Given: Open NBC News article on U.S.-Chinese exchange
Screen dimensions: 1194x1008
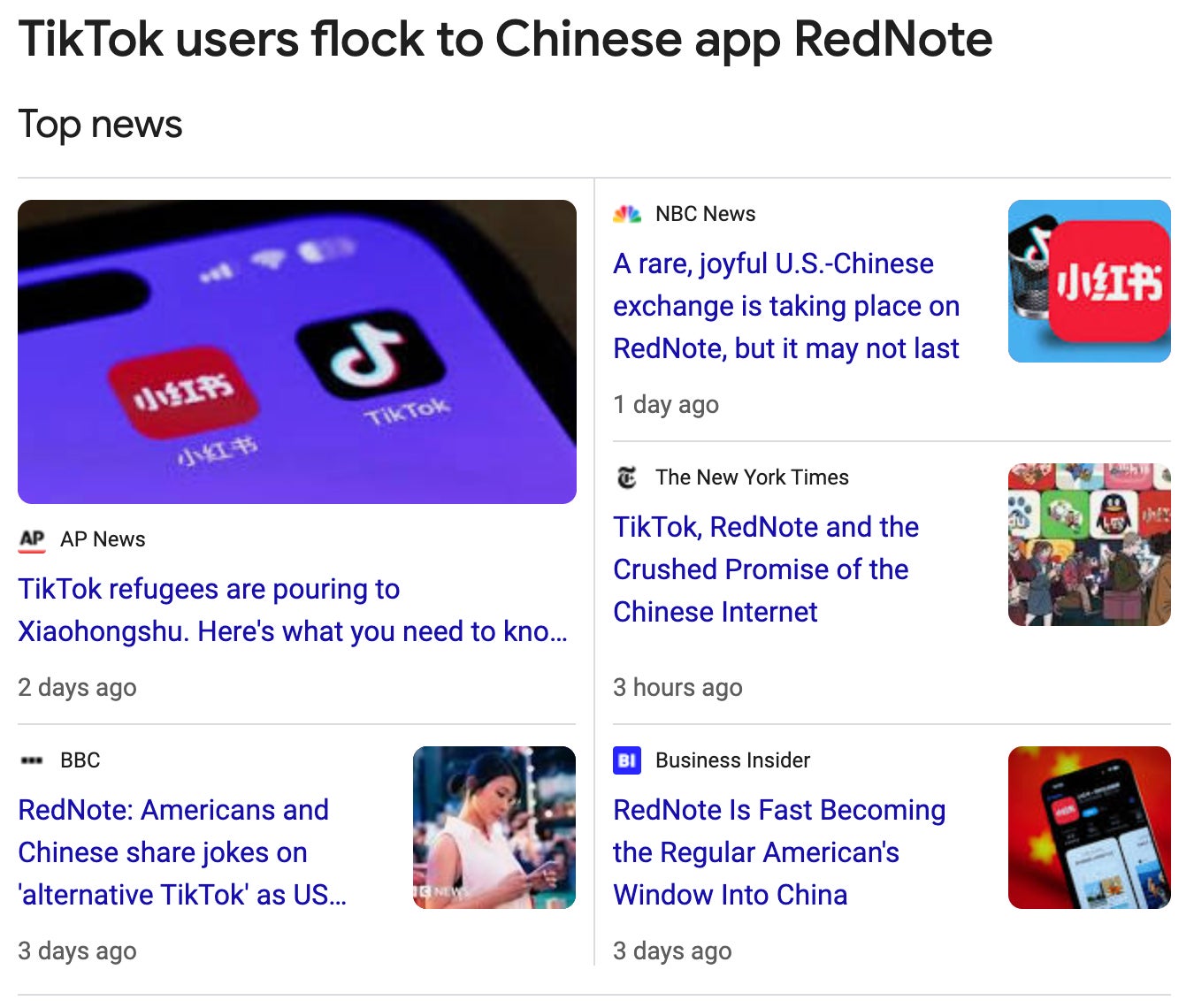Looking at the screenshot, I should 785,306.
